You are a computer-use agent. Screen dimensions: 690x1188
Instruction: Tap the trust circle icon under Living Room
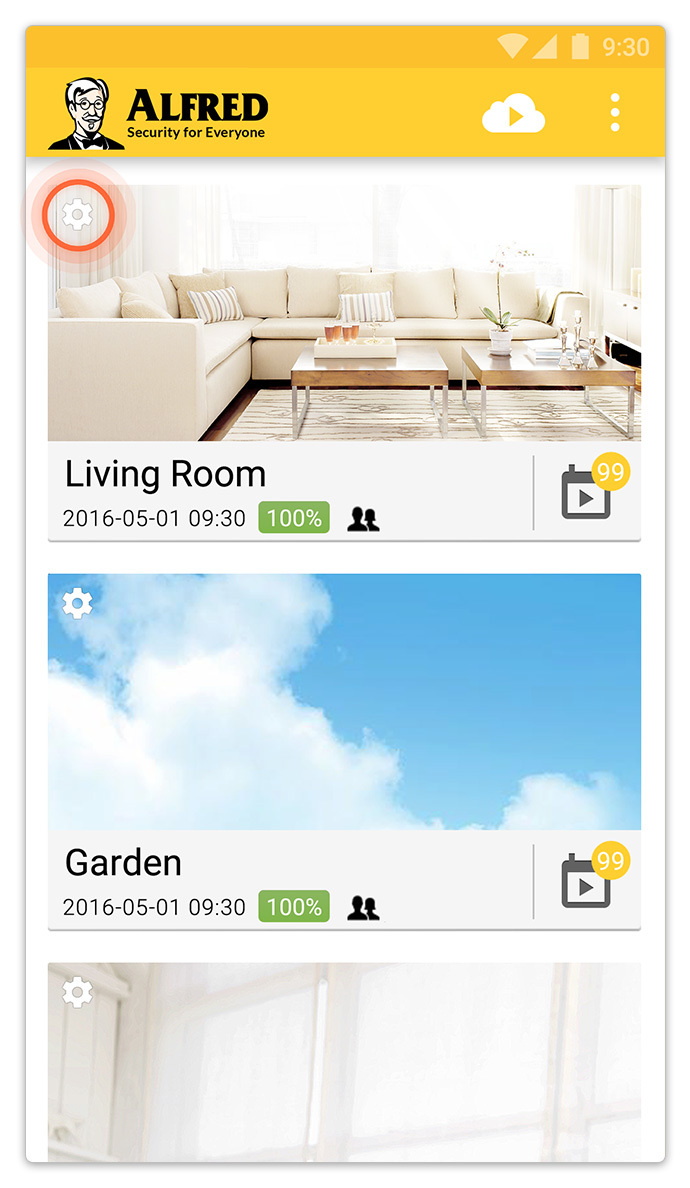(363, 519)
